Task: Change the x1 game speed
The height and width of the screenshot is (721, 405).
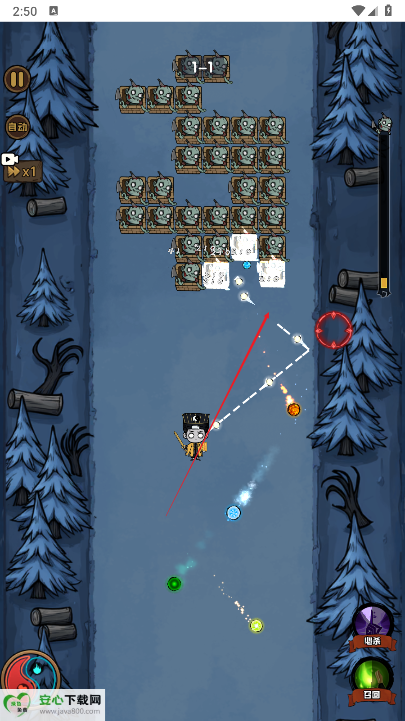Action: (23, 172)
